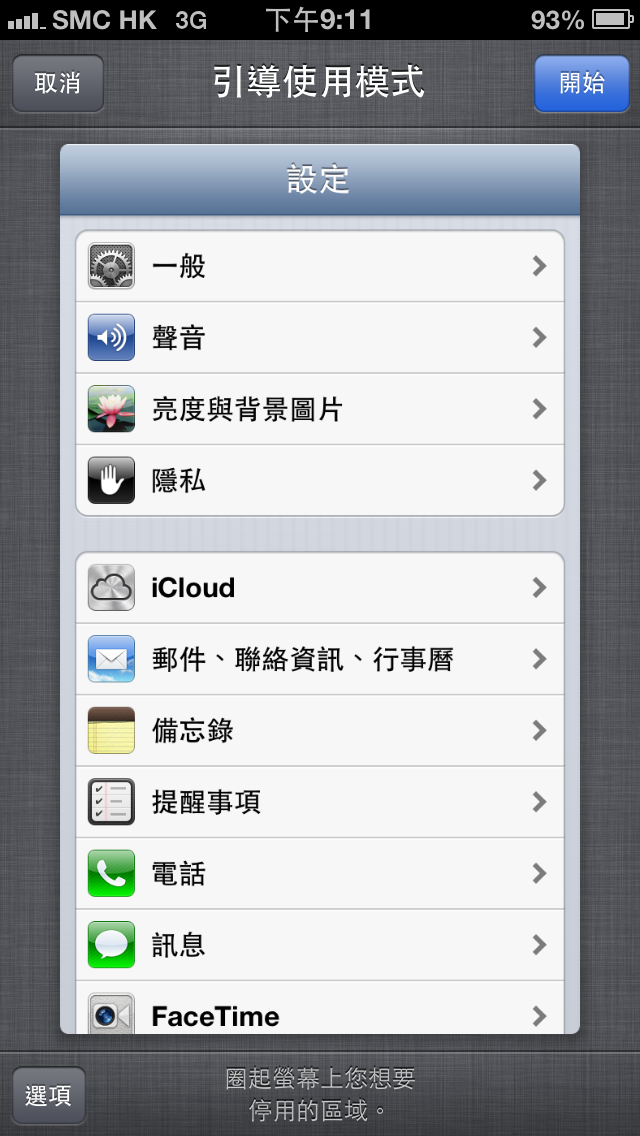The image size is (640, 1136).
Task: Open iCloud settings
Action: (x=319, y=588)
